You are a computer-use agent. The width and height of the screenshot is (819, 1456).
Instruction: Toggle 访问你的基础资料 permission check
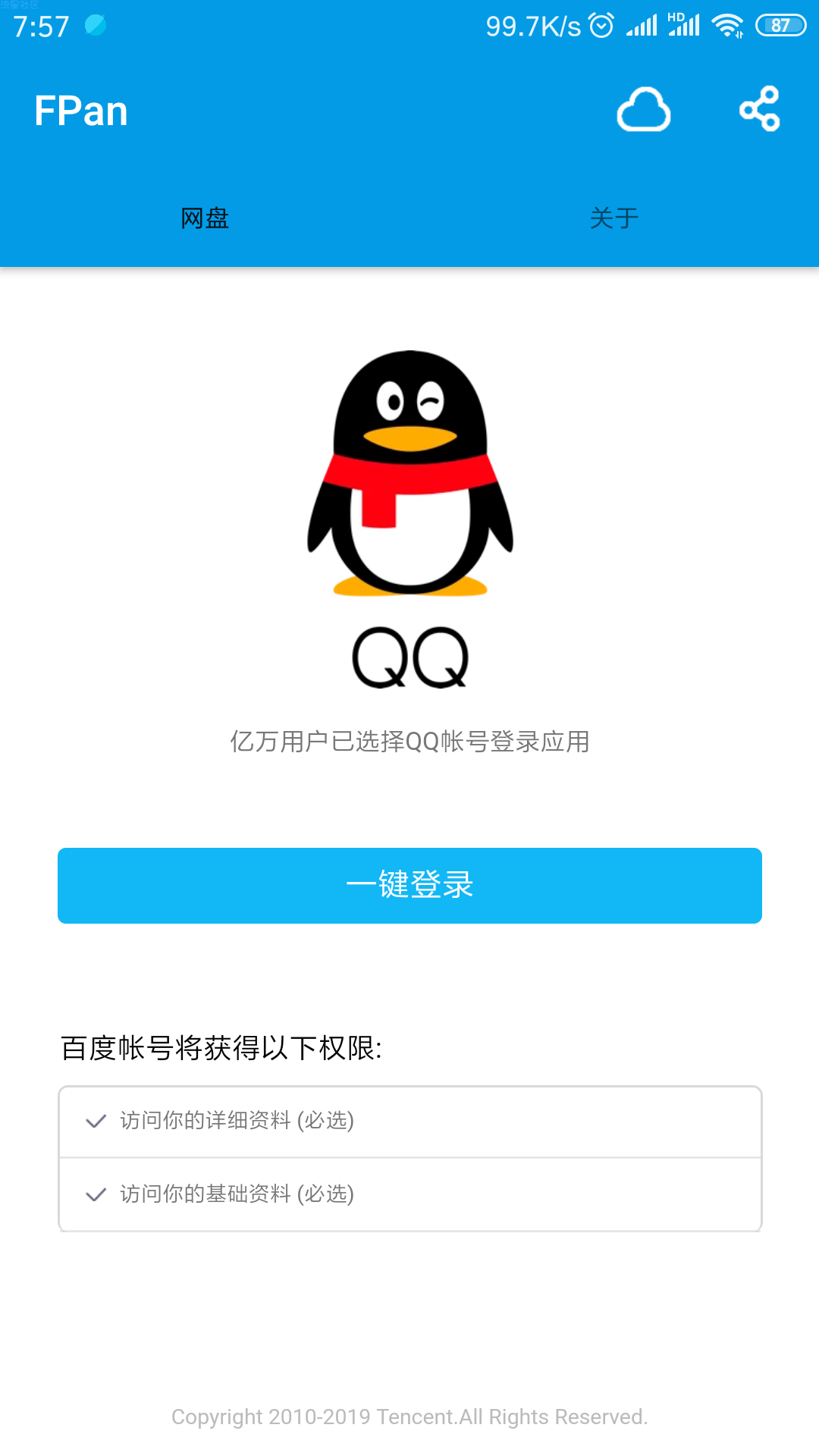96,1194
